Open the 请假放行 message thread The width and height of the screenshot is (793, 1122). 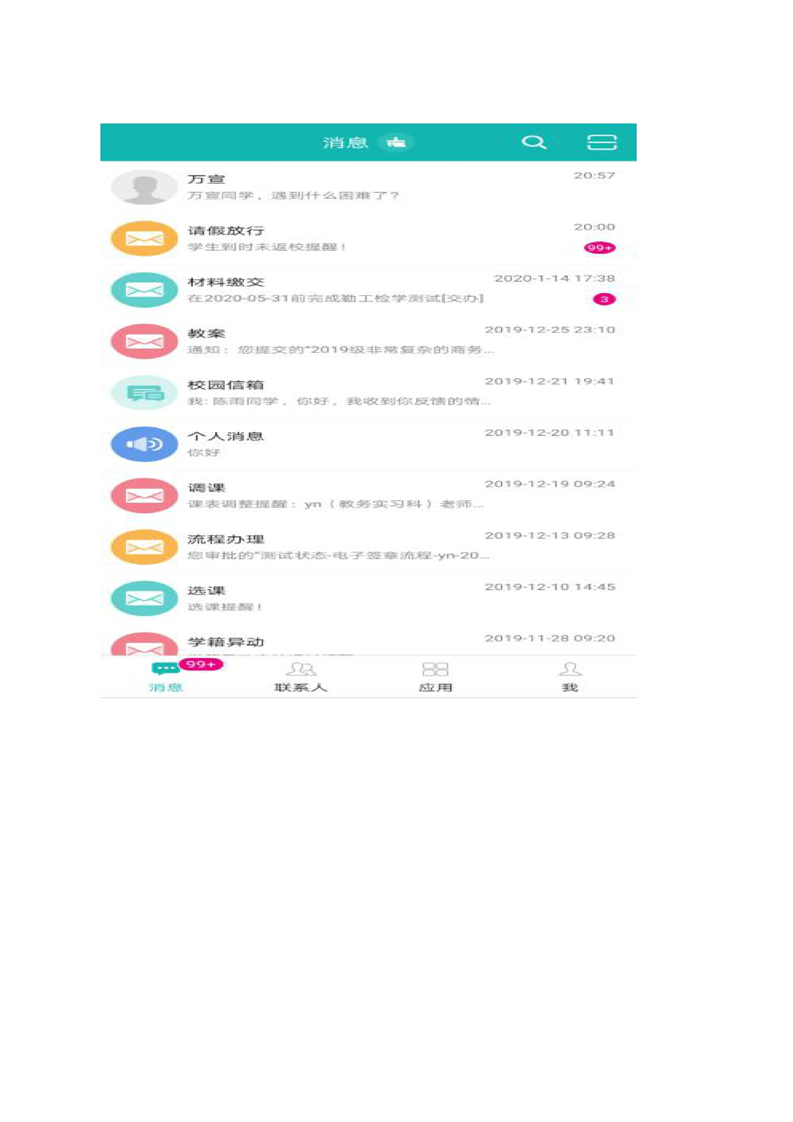tap(368, 238)
